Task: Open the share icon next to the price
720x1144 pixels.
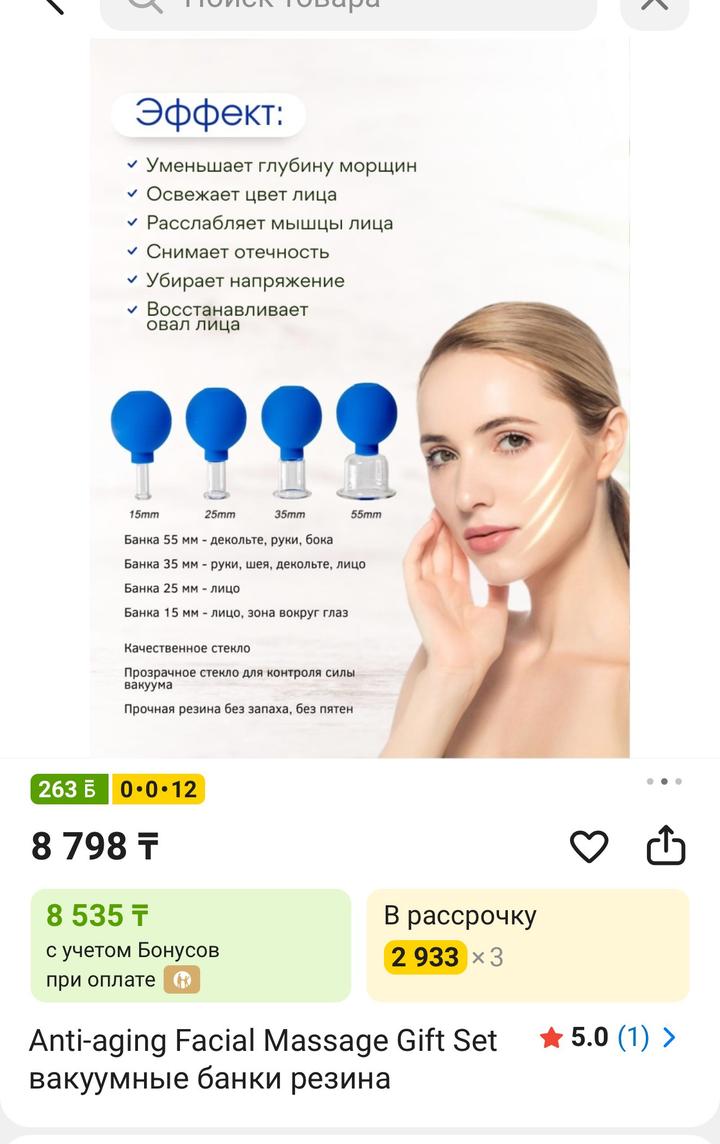Action: click(x=667, y=845)
